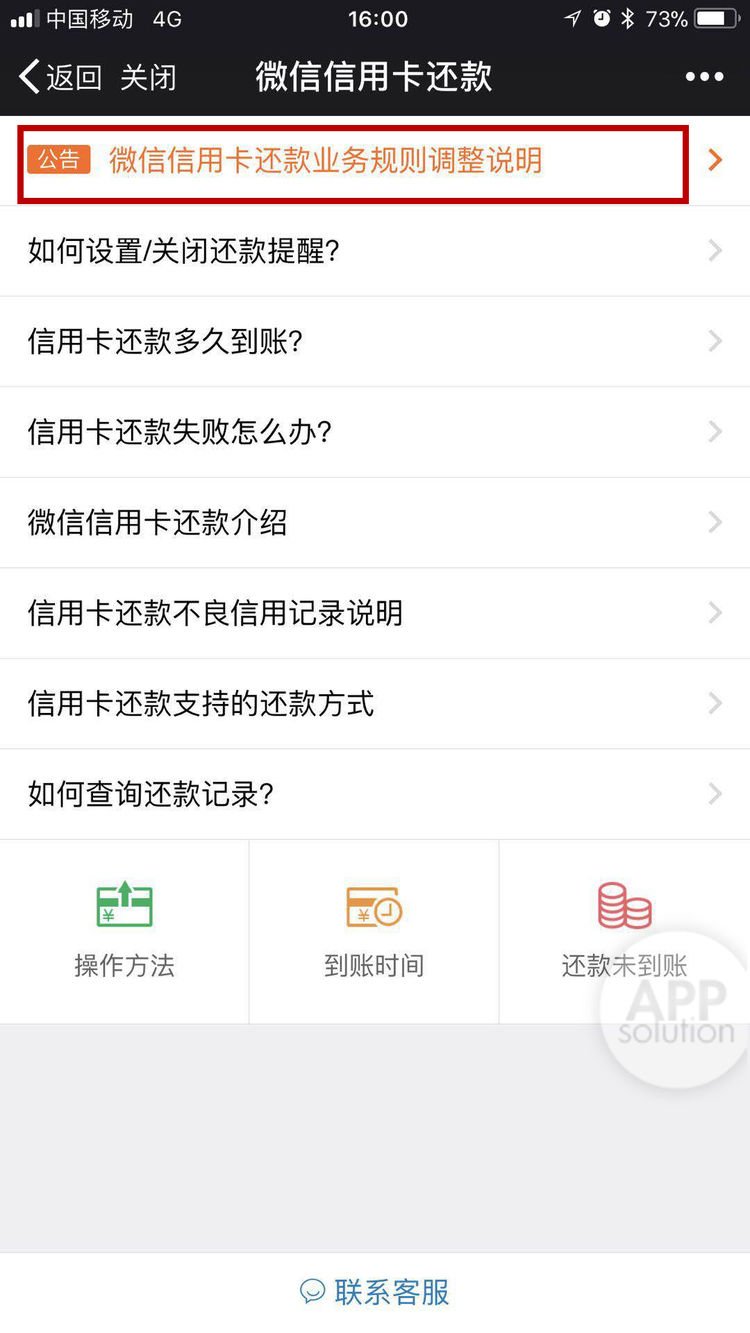Expand 如何查询还款记录 using its chevron
The height and width of the screenshot is (1333, 750).
coord(714,794)
